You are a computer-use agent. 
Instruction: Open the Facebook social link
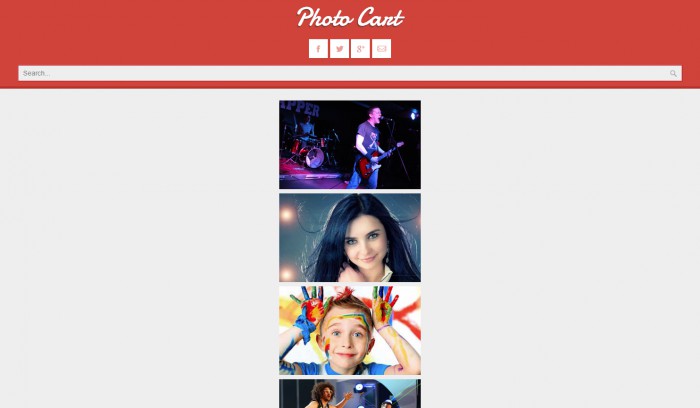[x=318, y=49]
